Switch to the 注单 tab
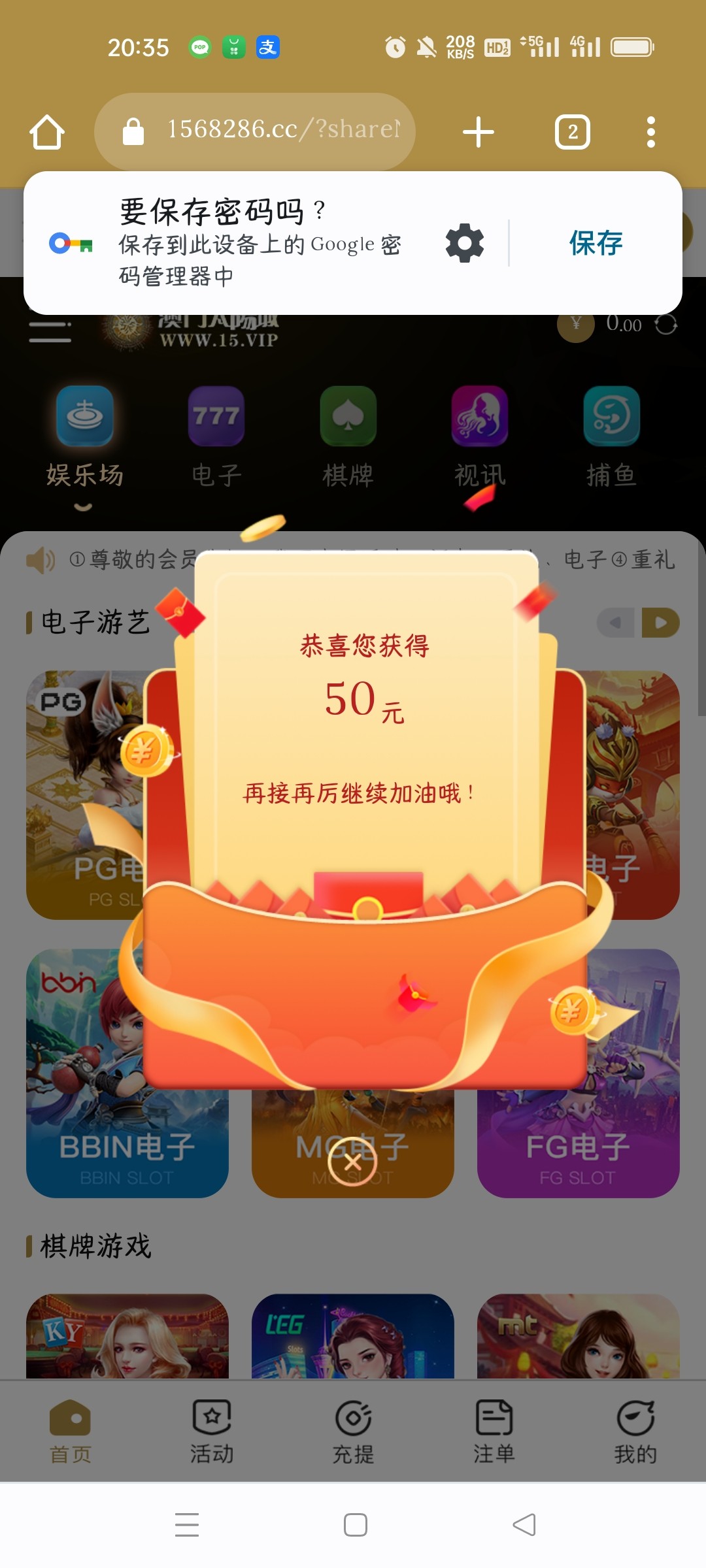The width and height of the screenshot is (706, 1568). 494,1431
